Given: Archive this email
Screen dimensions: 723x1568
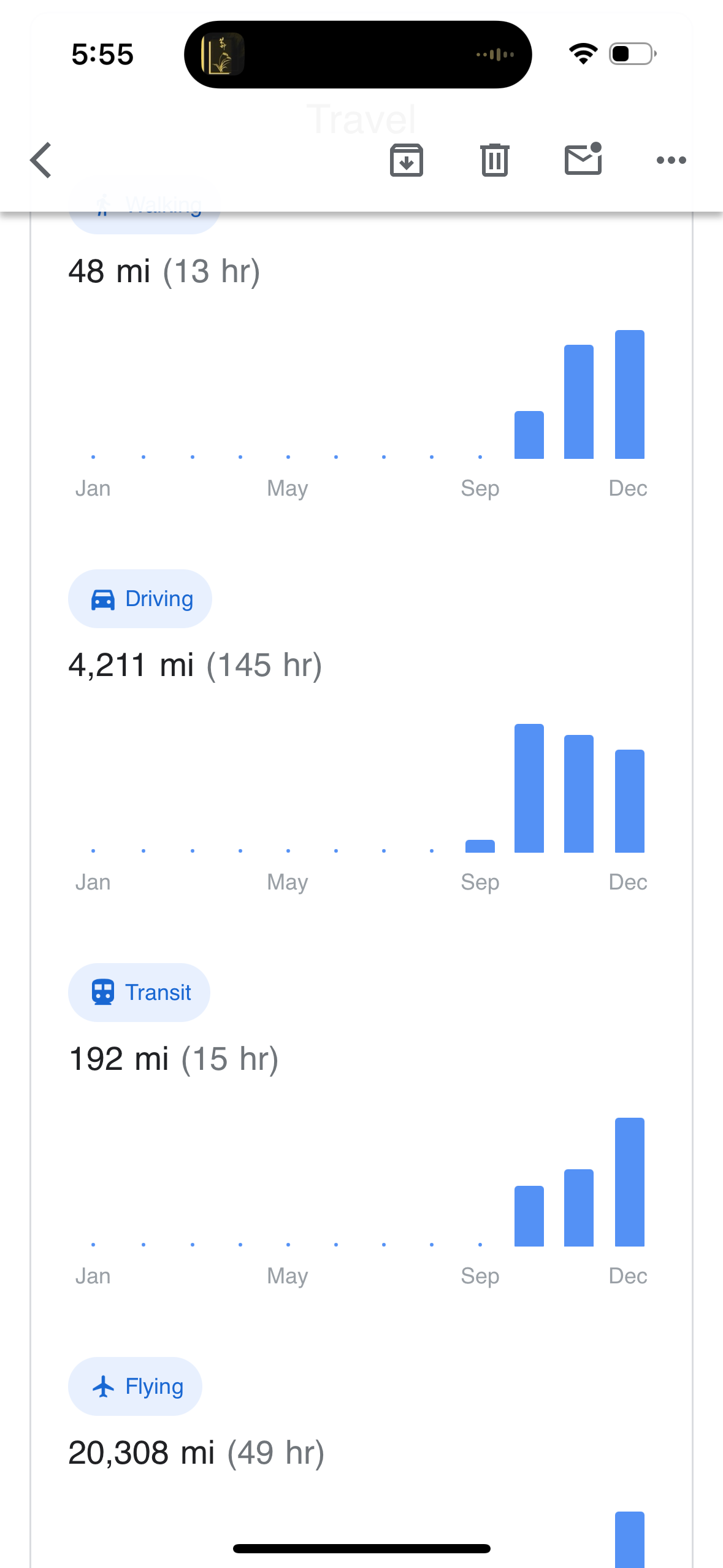Looking at the screenshot, I should click(x=407, y=160).
